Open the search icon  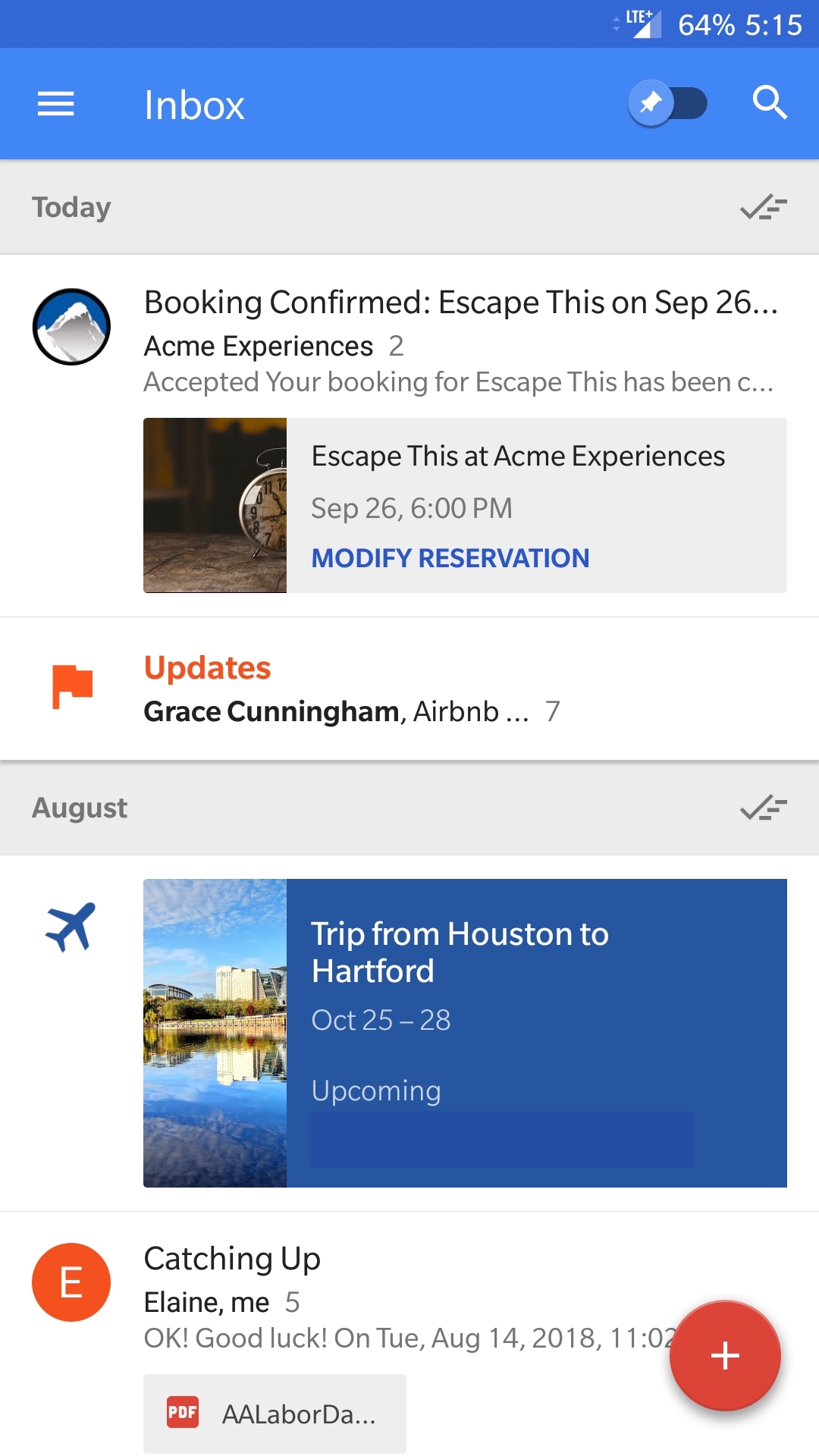pos(769,103)
